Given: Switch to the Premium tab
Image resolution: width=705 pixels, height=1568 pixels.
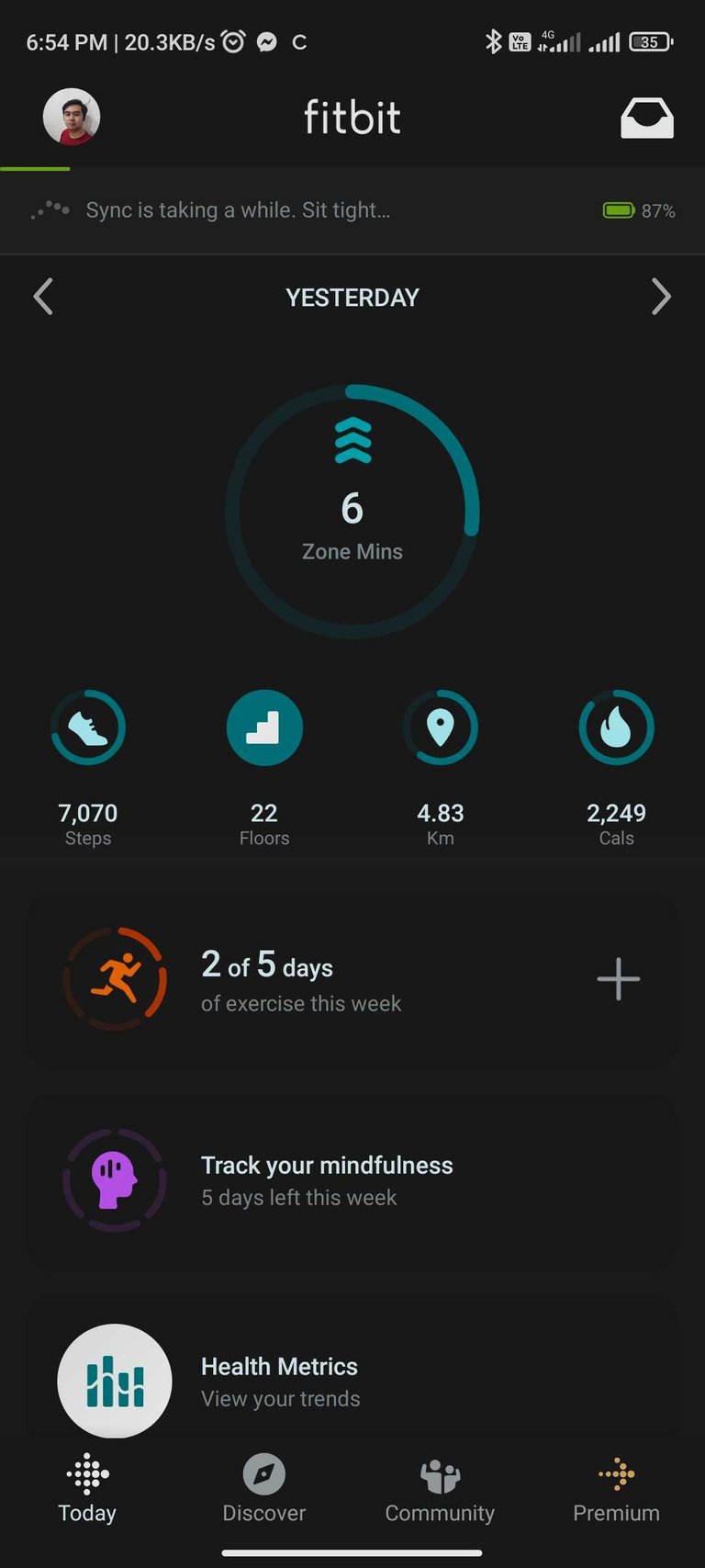Looking at the screenshot, I should [616, 1490].
